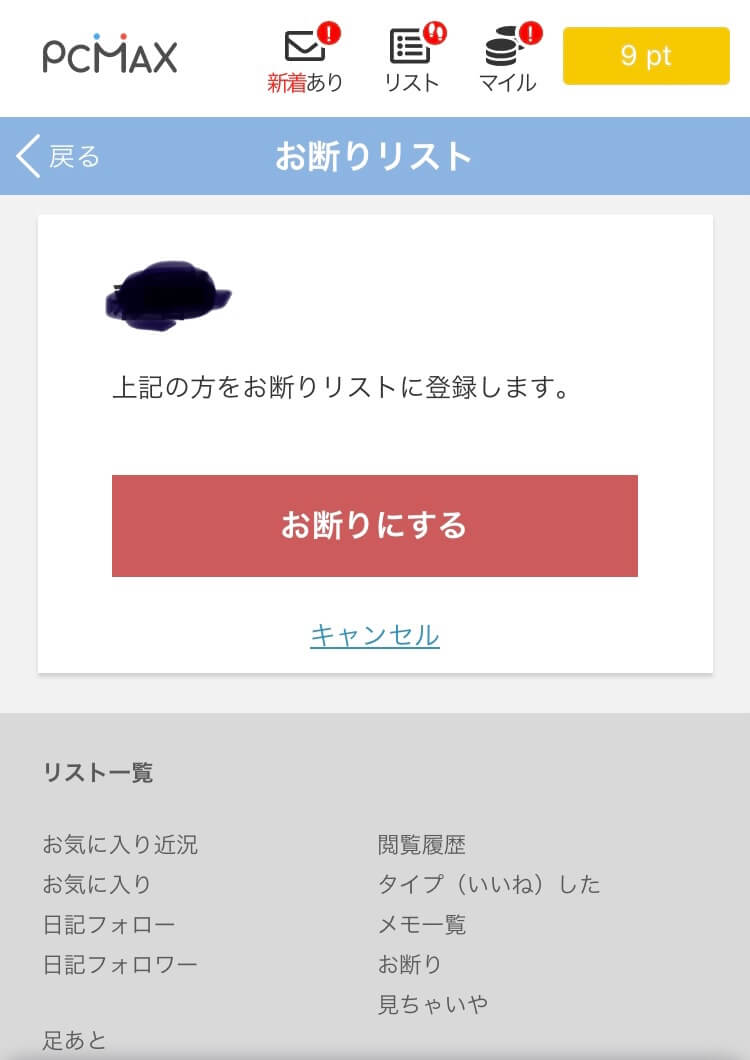This screenshot has width=750, height=1060.
Task: Go to PCMAX home via logo
Action: point(110,56)
